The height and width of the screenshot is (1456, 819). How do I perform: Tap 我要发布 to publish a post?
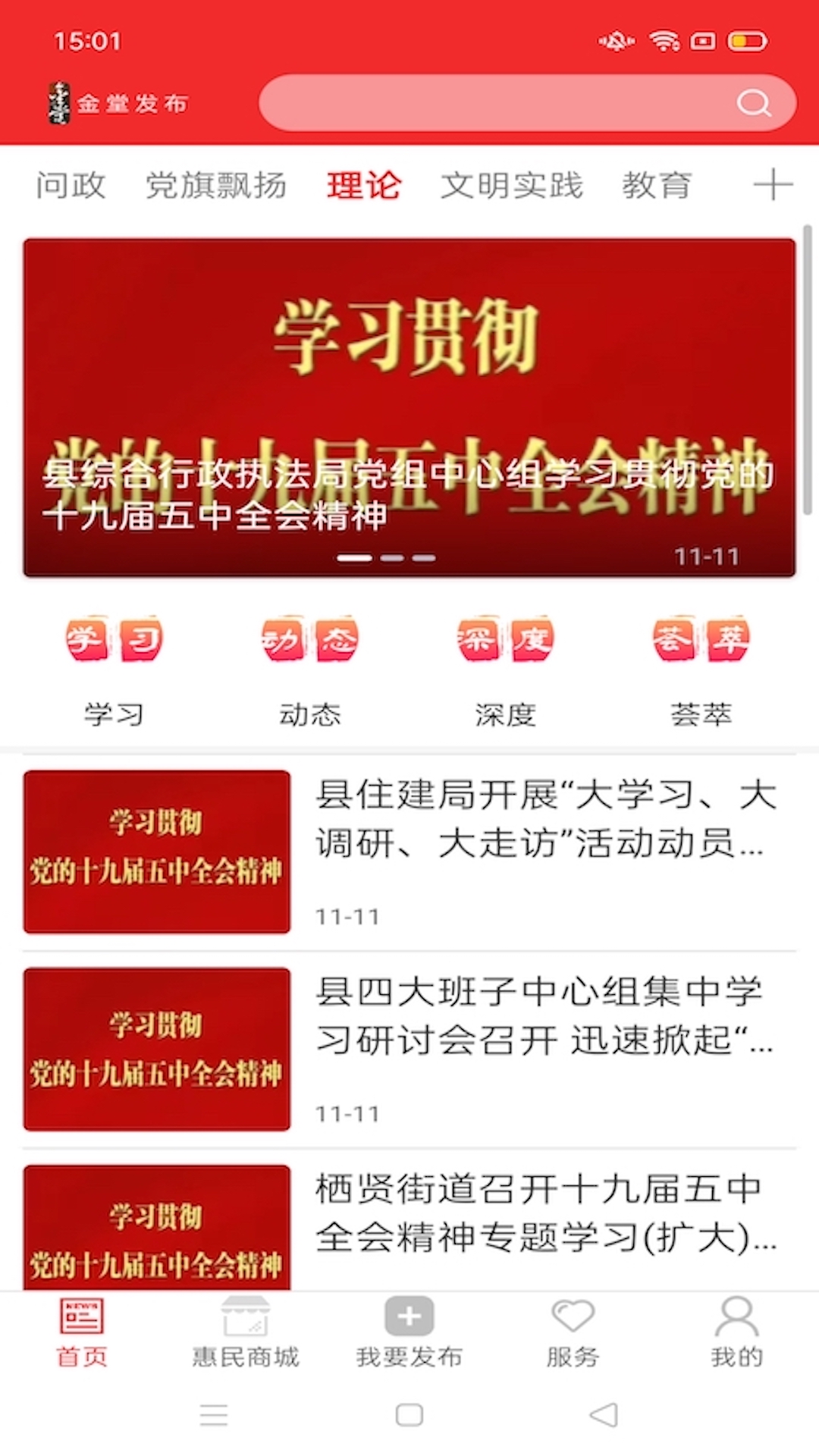pos(409,1332)
